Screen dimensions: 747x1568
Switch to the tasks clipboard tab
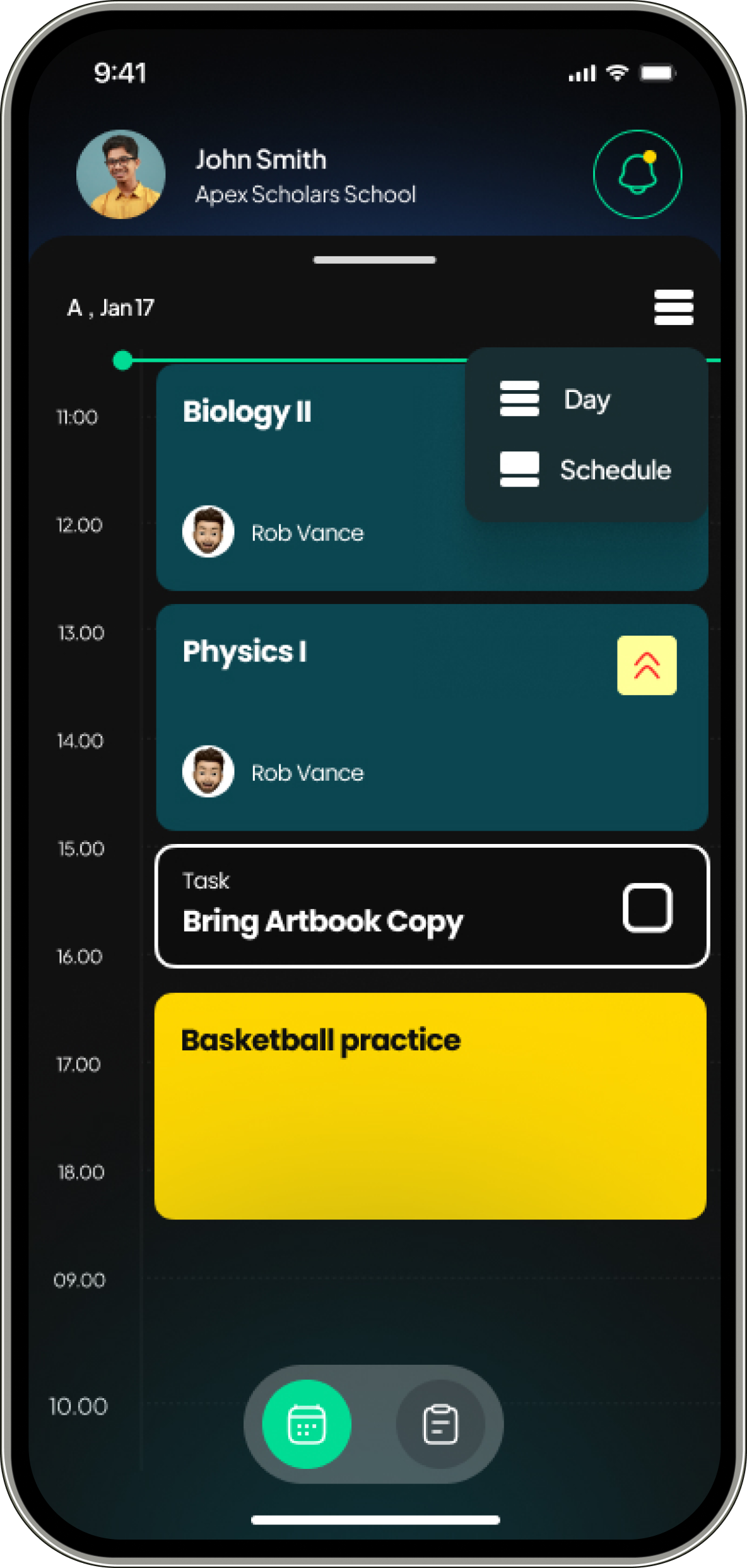click(440, 1424)
